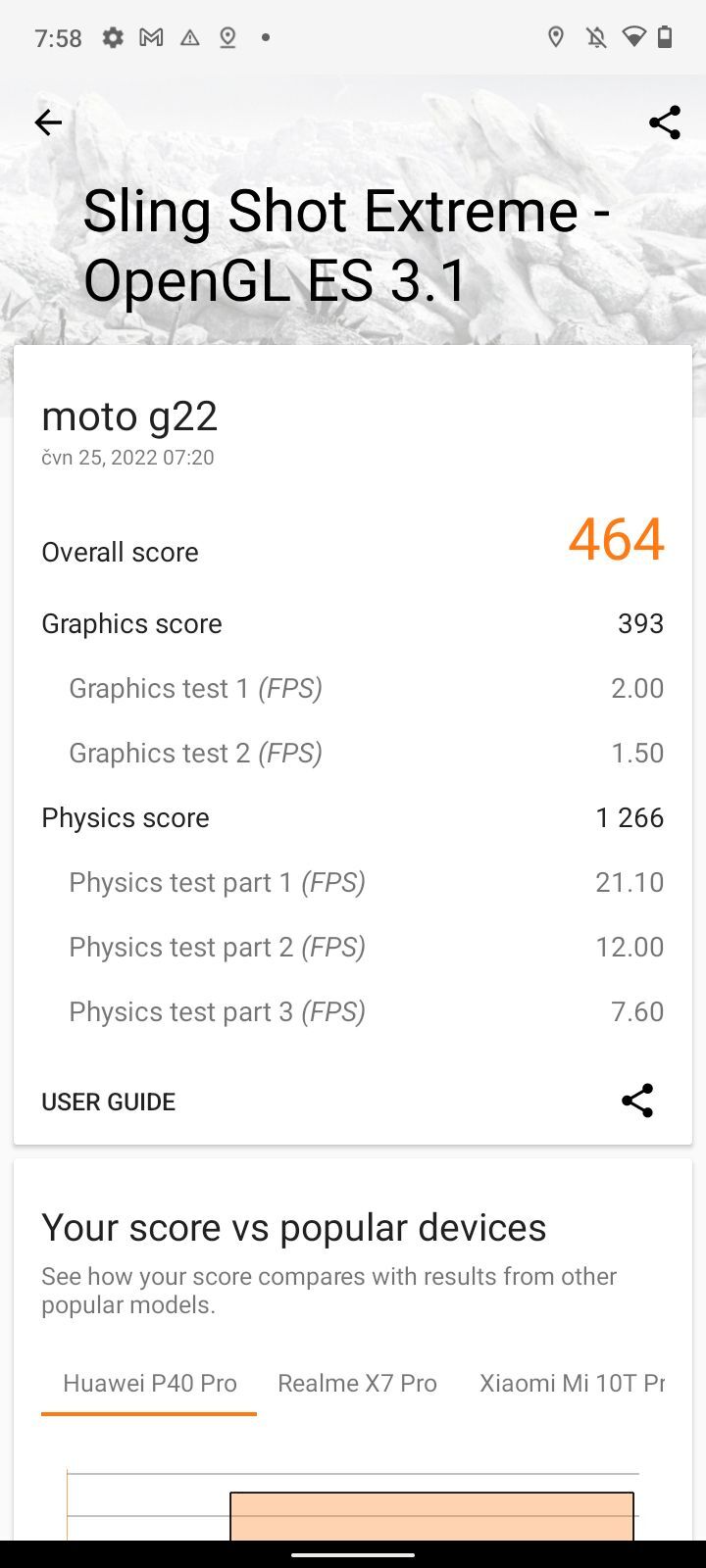The width and height of the screenshot is (706, 1568).
Task: Tap the muted notifications bell icon
Action: click(595, 37)
